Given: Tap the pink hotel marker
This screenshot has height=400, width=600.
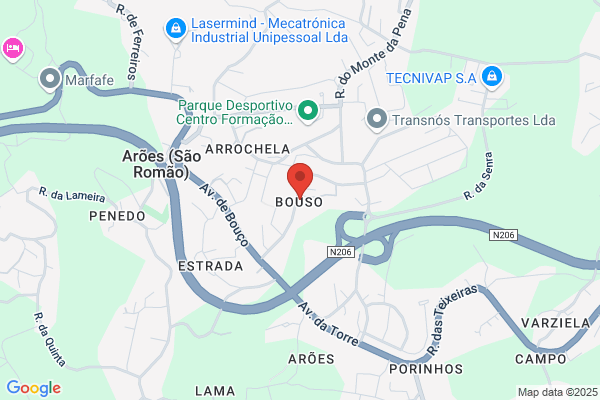Looking at the screenshot, I should 13,49.
